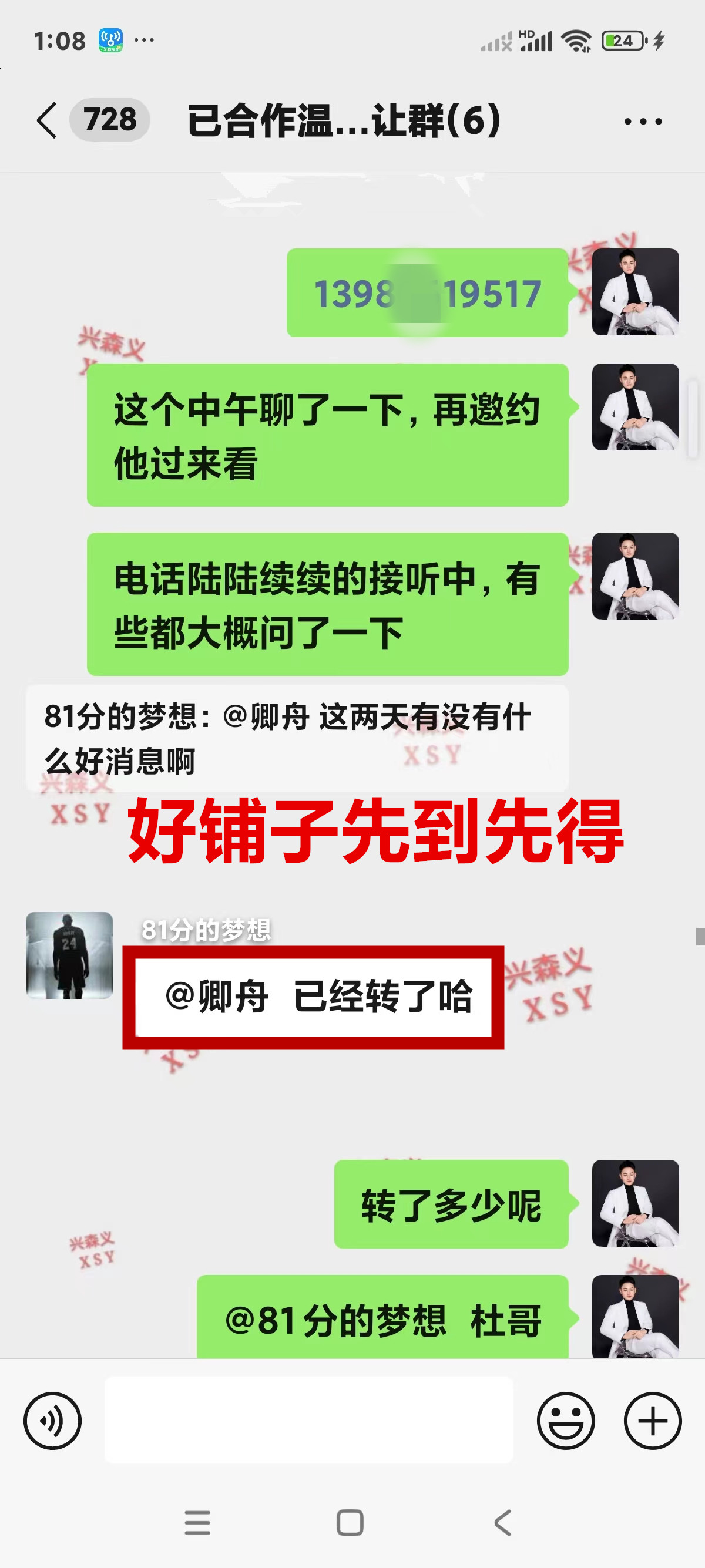Tap the phone number link ending 19517
The width and height of the screenshot is (705, 1568).
point(426,294)
